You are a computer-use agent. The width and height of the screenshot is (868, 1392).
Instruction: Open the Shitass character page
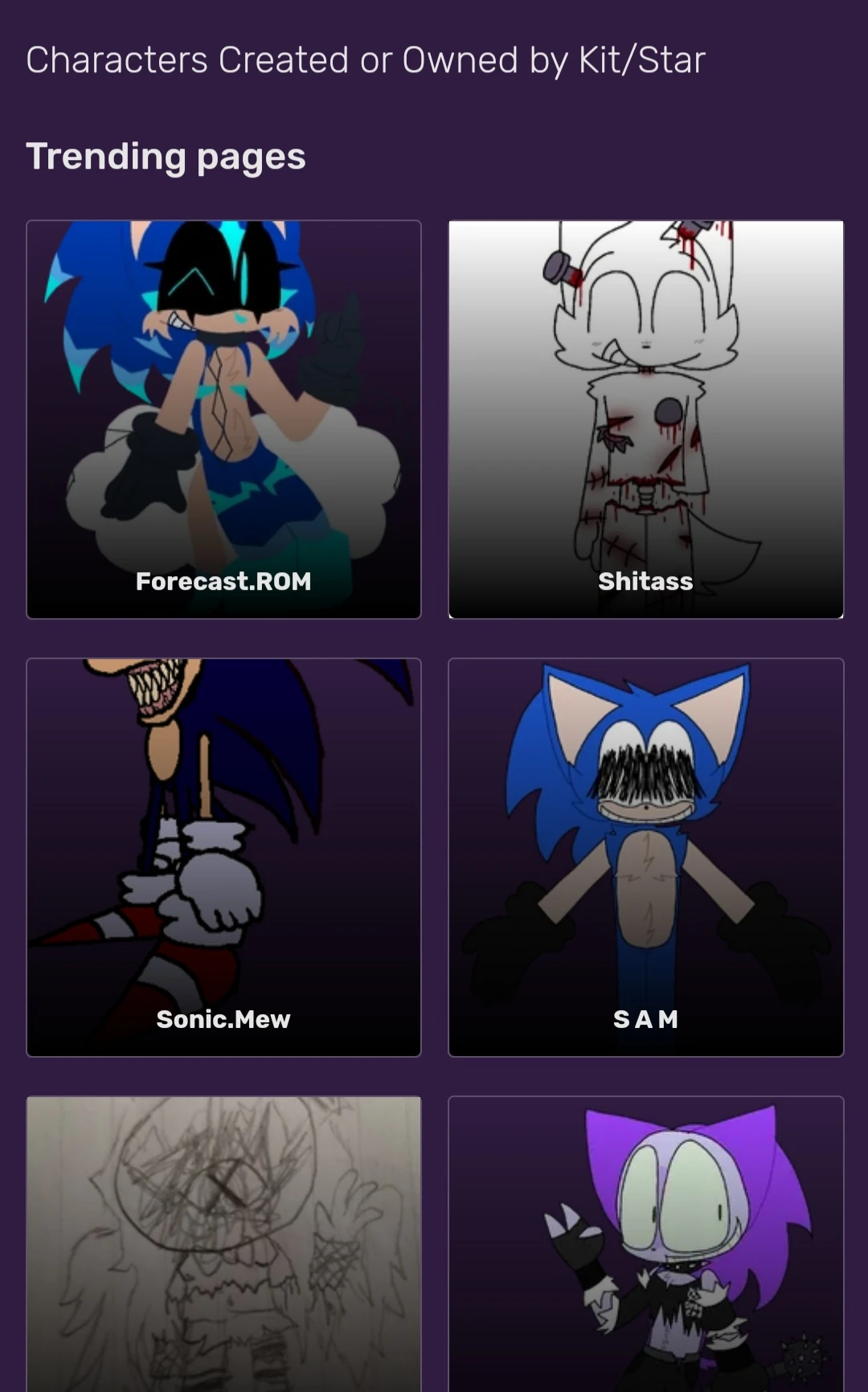pyautogui.click(x=645, y=419)
